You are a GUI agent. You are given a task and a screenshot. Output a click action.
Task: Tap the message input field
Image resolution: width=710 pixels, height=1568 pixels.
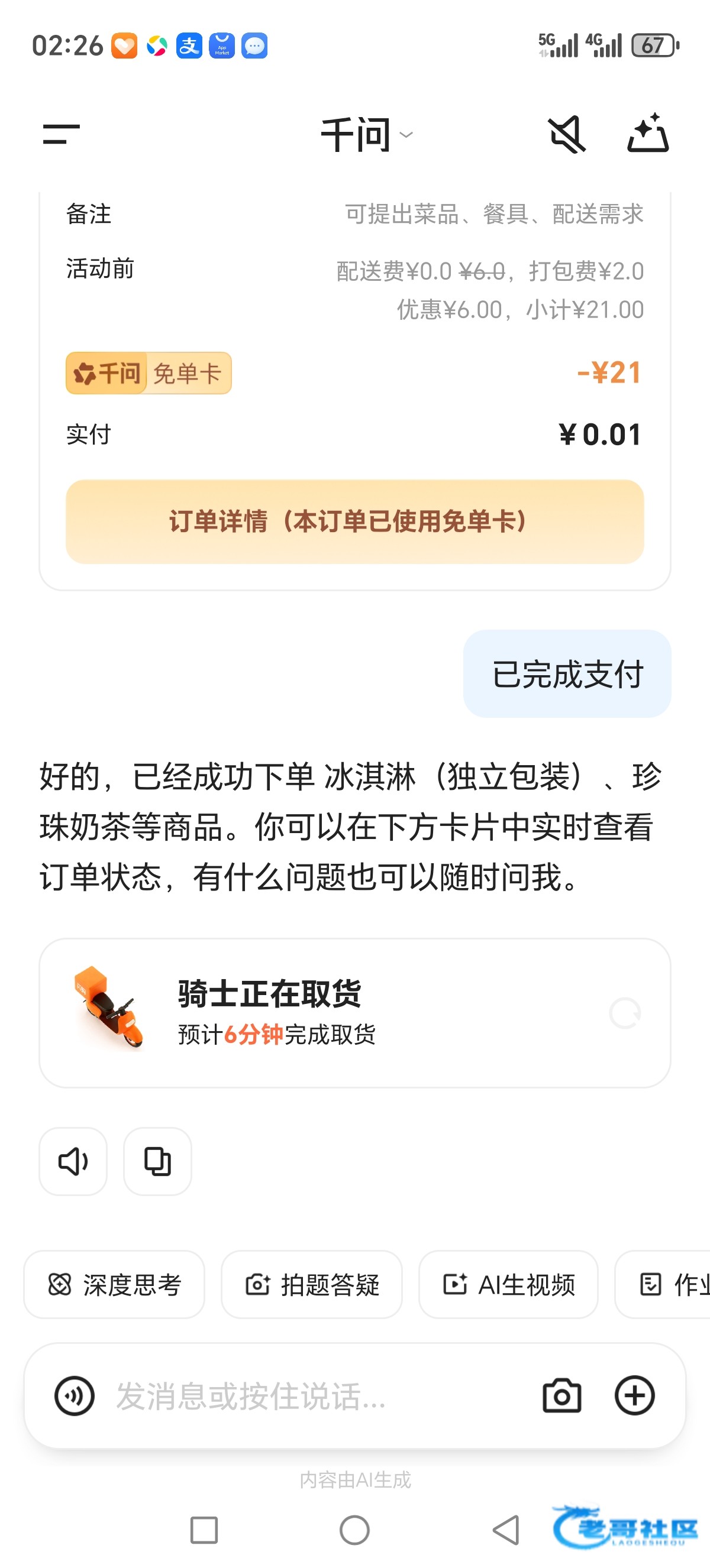305,1396
